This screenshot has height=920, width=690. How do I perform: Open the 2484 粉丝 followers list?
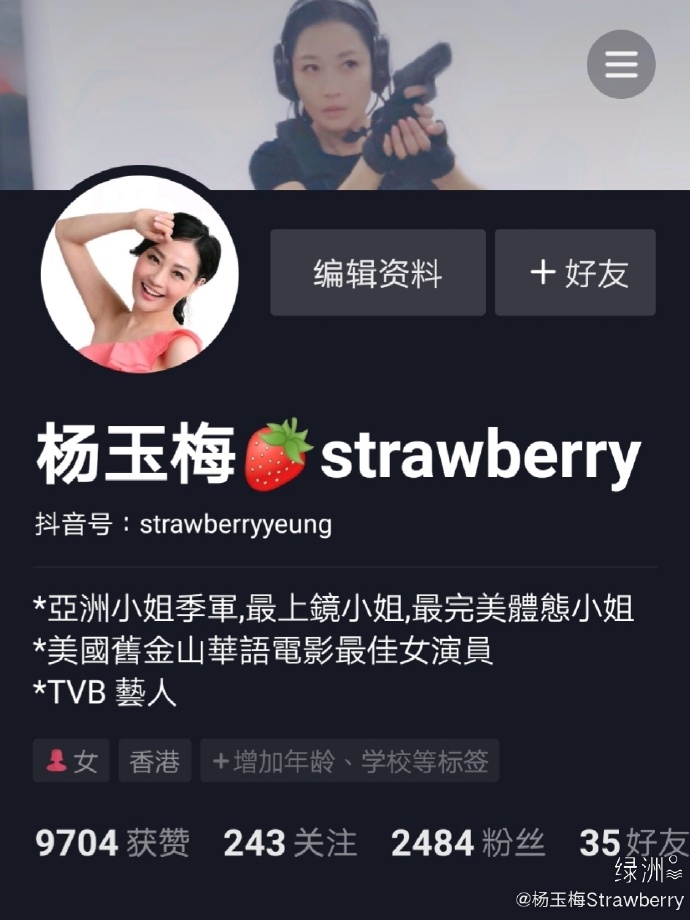[x=467, y=843]
